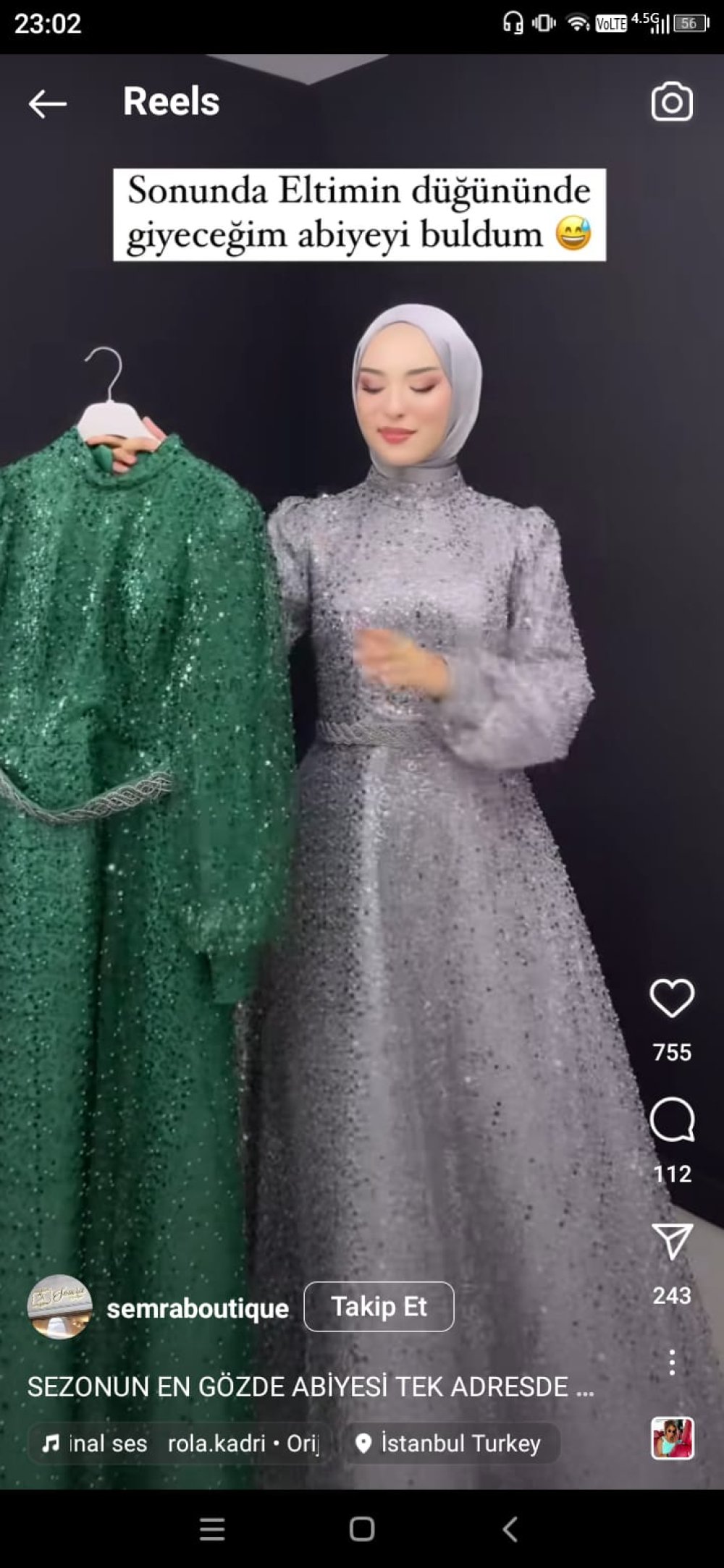Open the semraboutique username link
Screen dimensions: 724x1568
pos(198,1308)
